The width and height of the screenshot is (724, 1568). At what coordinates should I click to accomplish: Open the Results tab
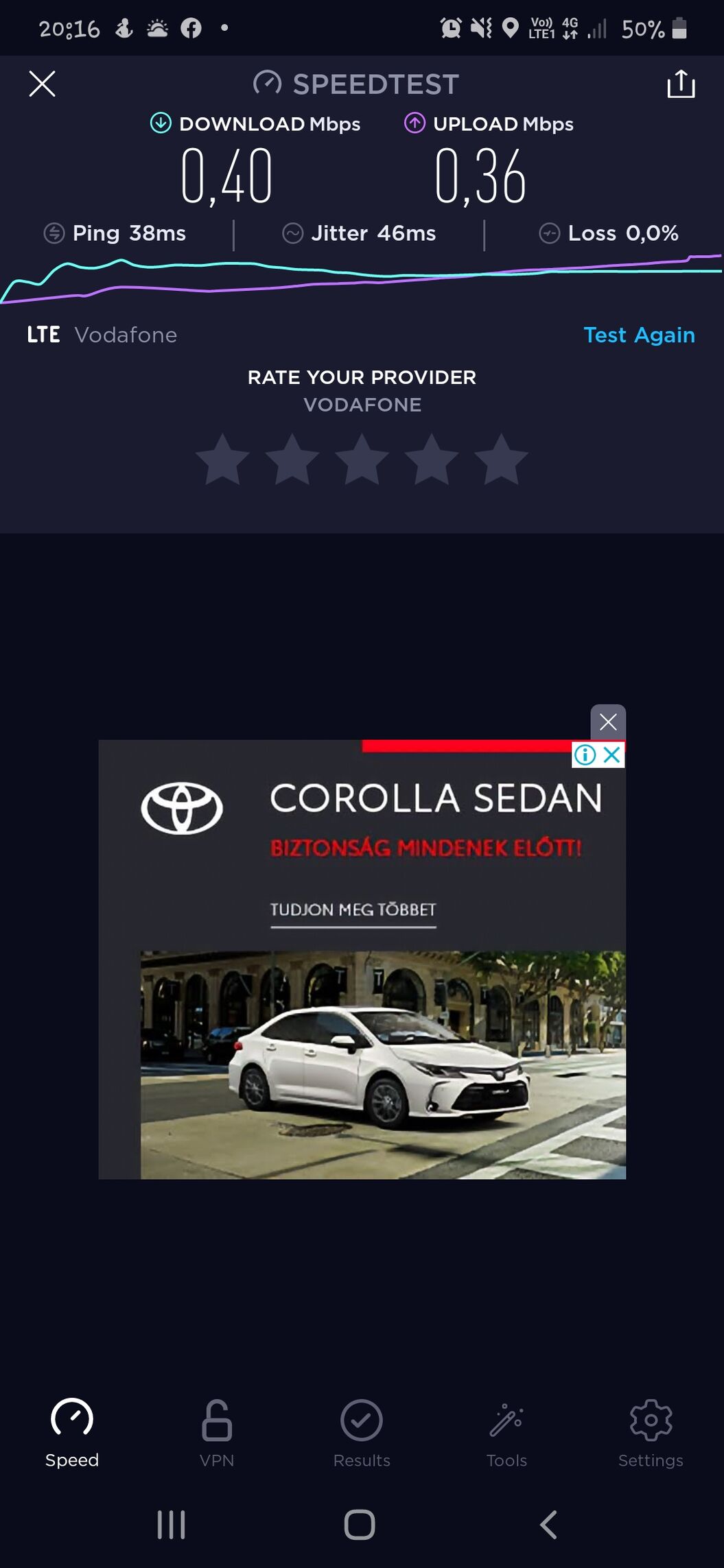[x=362, y=1433]
